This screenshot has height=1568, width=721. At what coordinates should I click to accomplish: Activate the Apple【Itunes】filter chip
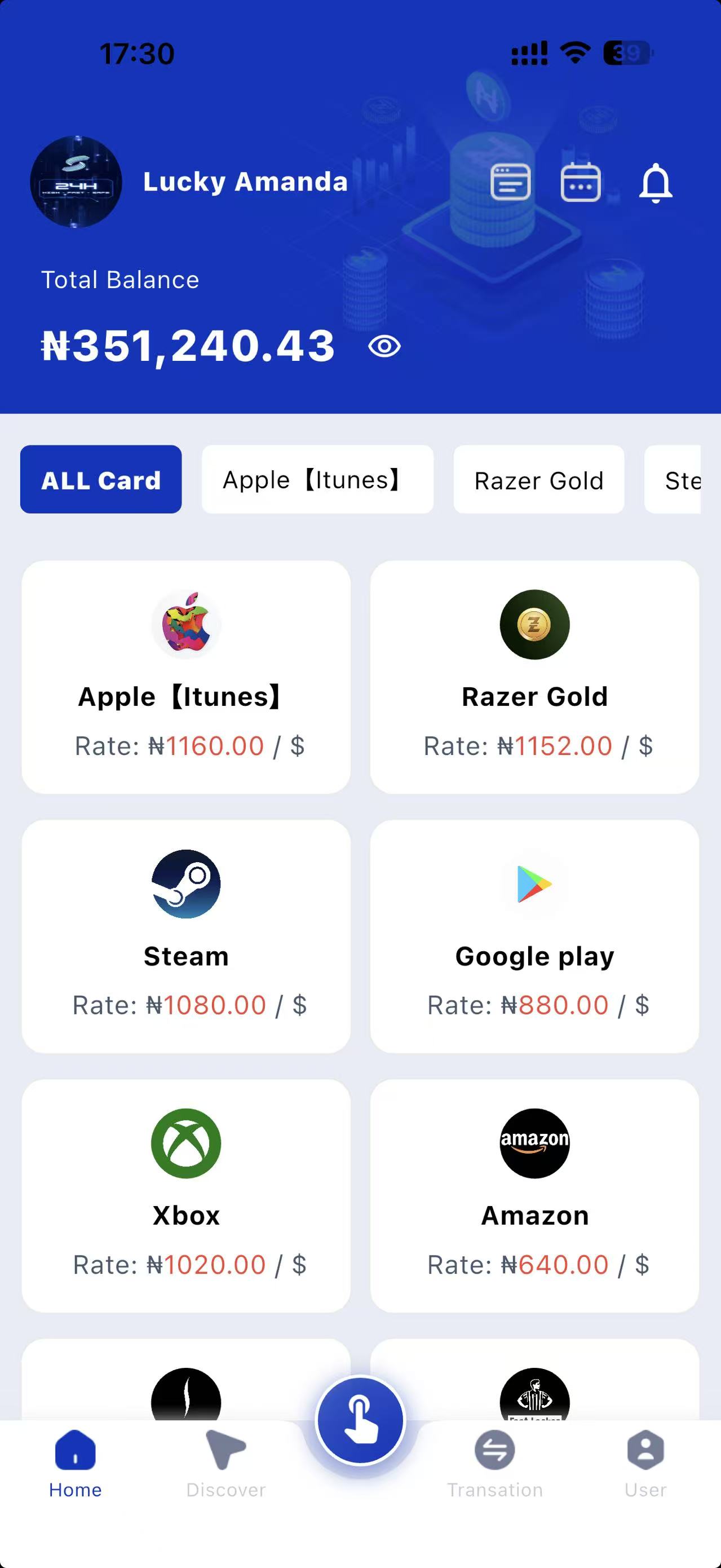(317, 479)
